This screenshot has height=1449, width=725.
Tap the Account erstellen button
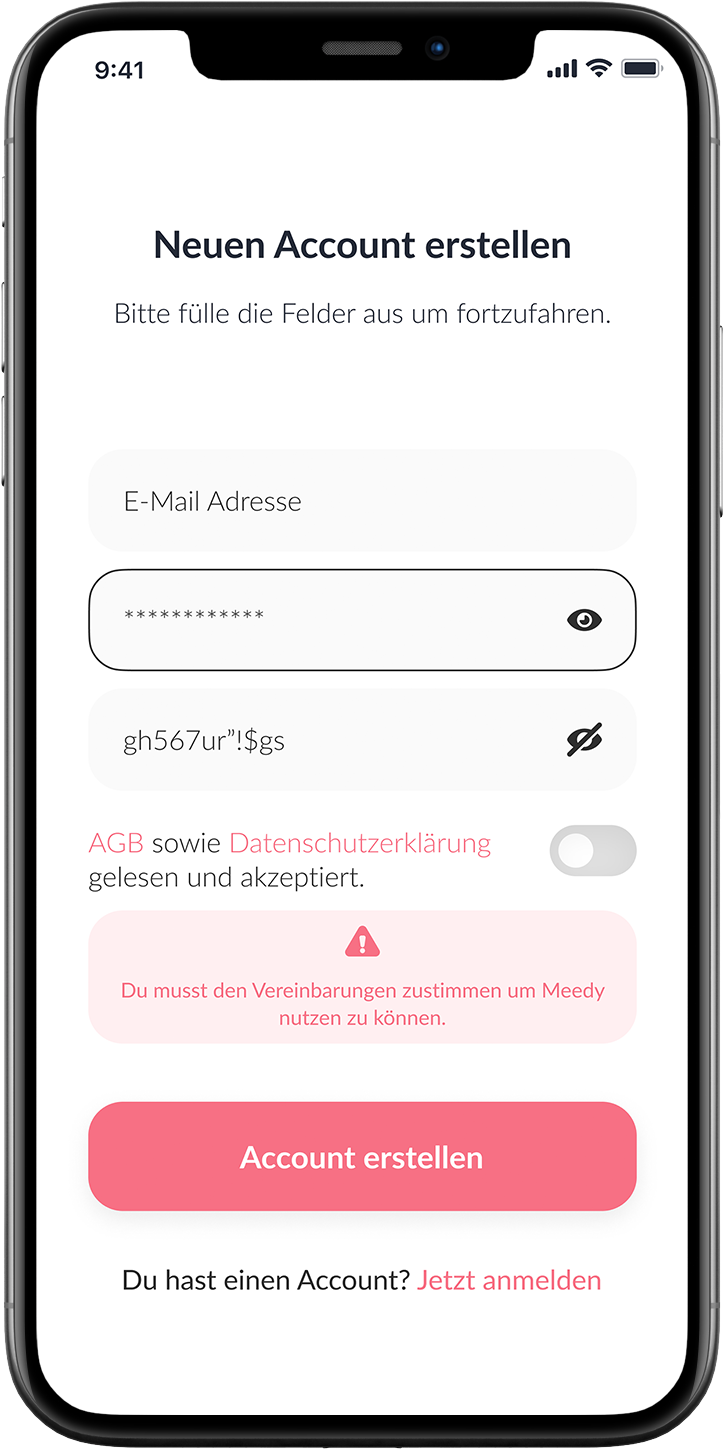point(362,1157)
